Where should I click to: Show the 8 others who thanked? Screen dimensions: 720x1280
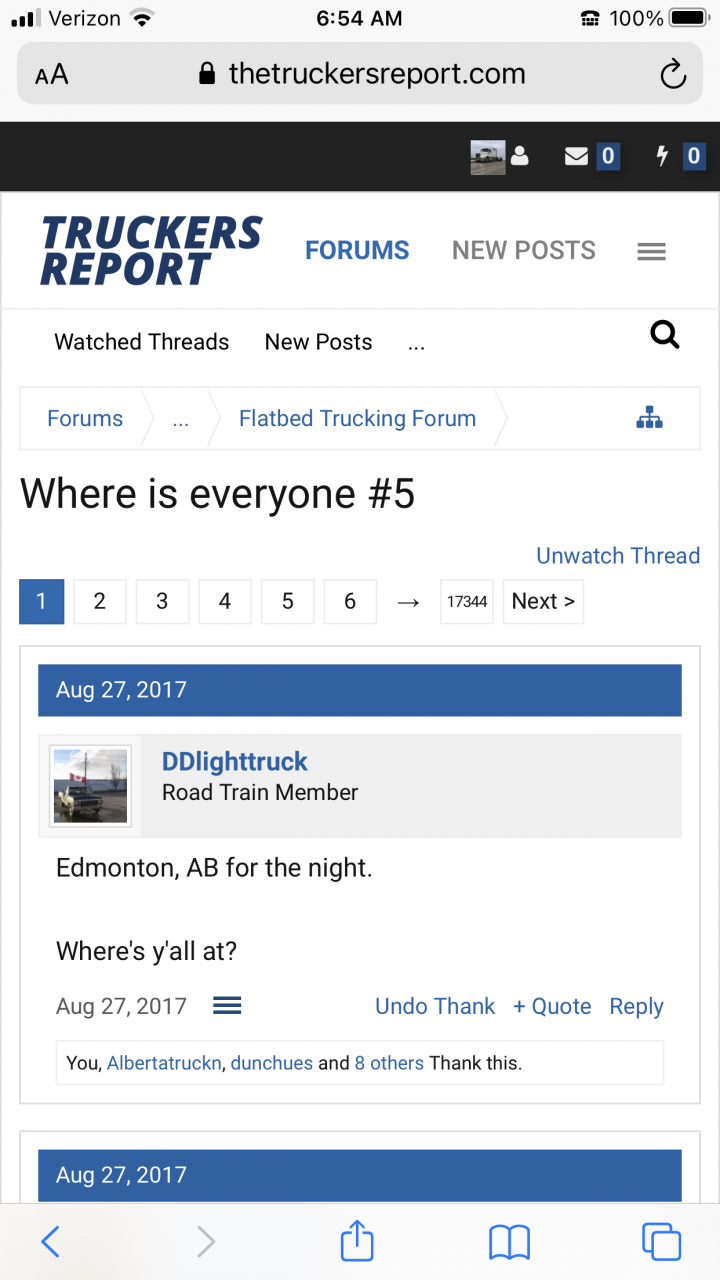[x=389, y=1063]
